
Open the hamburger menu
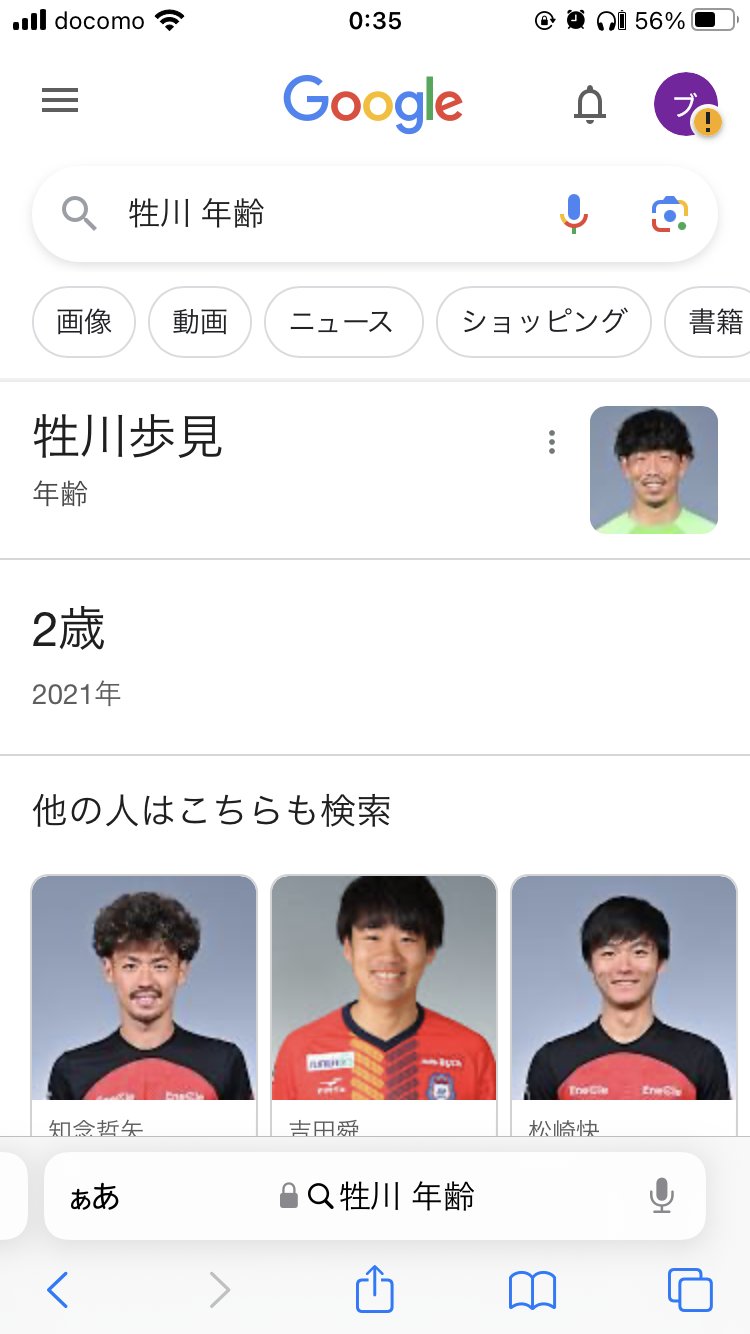click(x=60, y=101)
